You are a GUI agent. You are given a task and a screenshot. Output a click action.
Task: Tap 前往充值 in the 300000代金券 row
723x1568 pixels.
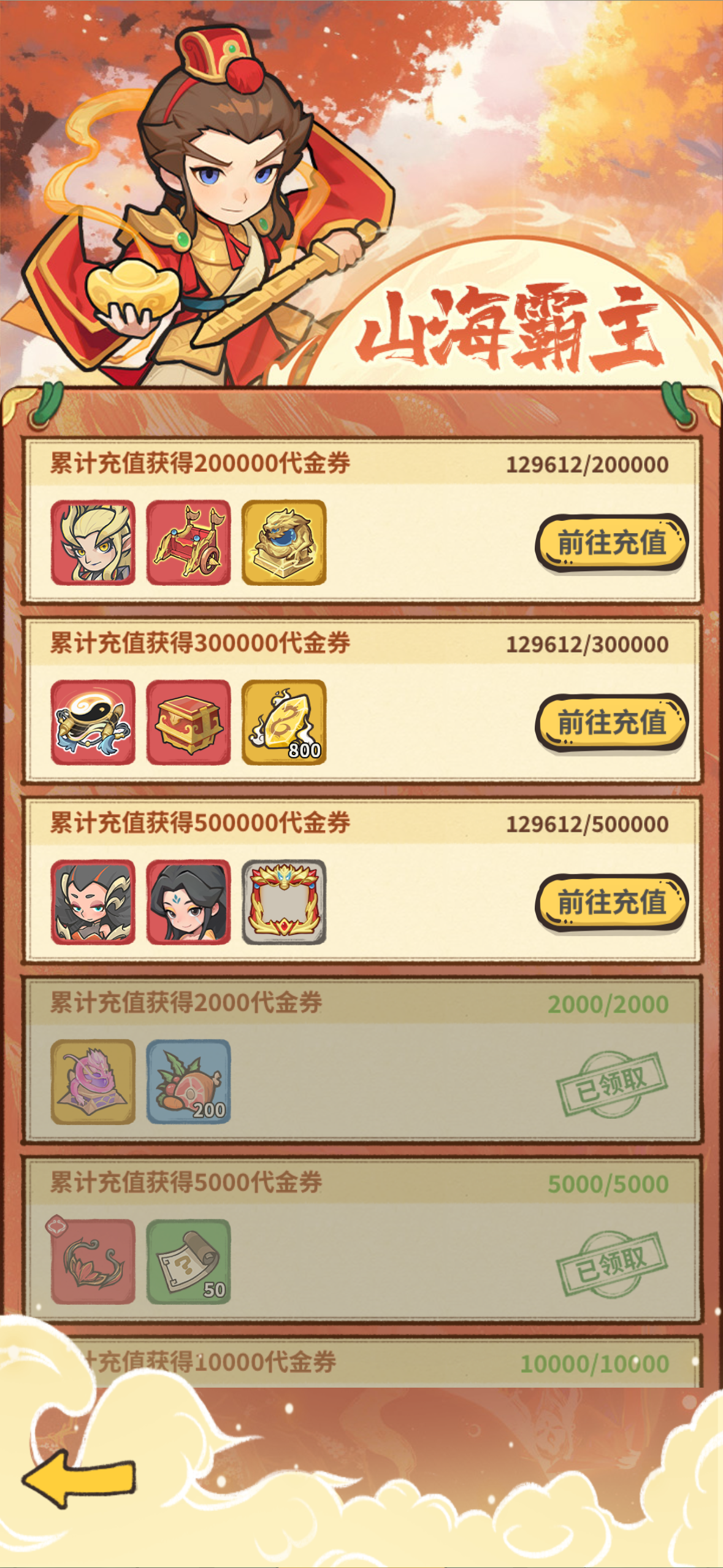pos(611,723)
